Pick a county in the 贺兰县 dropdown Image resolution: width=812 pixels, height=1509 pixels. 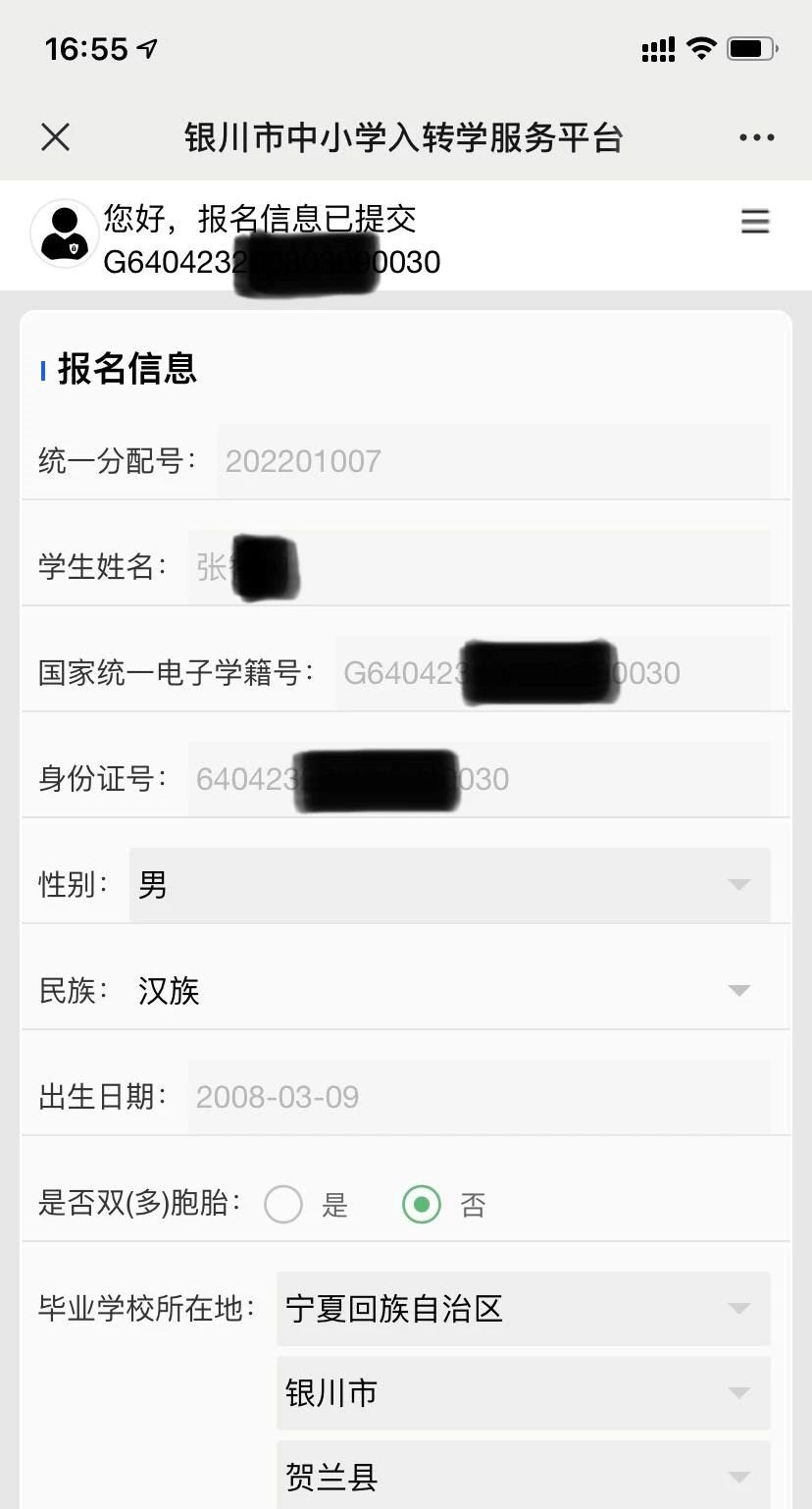(523, 1477)
